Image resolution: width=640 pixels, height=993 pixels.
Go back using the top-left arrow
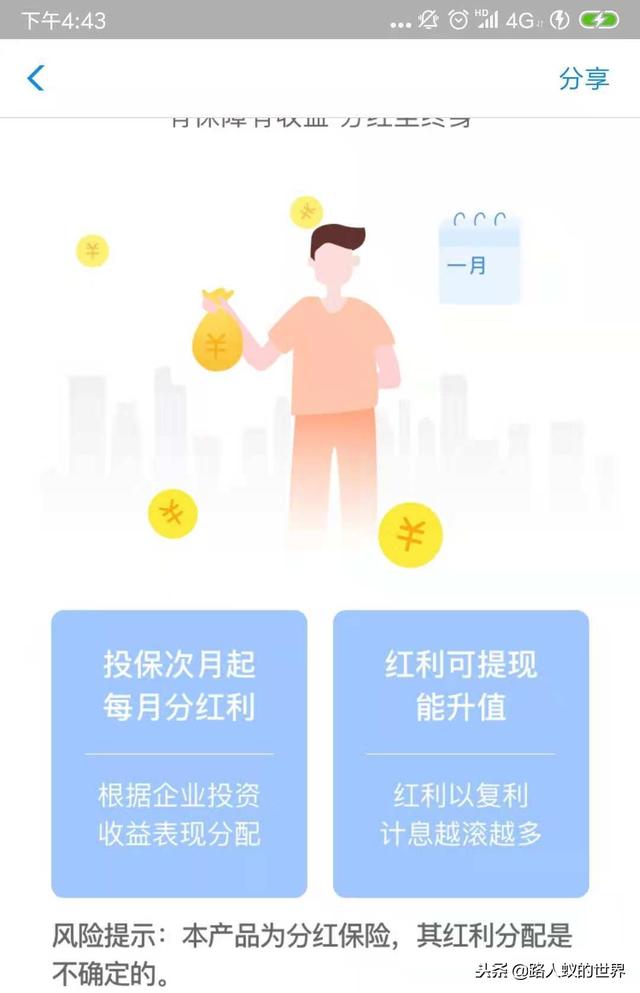pyautogui.click(x=36, y=78)
